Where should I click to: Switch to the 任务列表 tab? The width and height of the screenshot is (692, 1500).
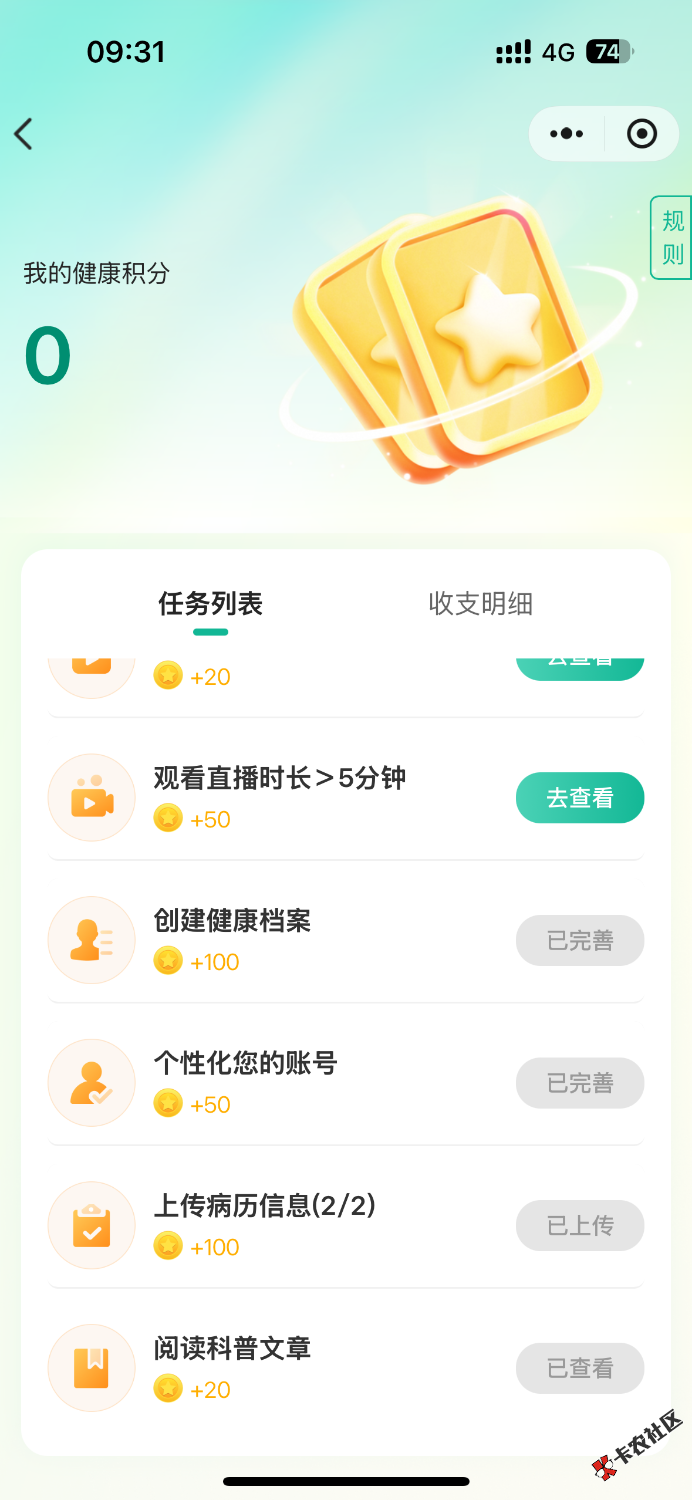tap(210, 604)
